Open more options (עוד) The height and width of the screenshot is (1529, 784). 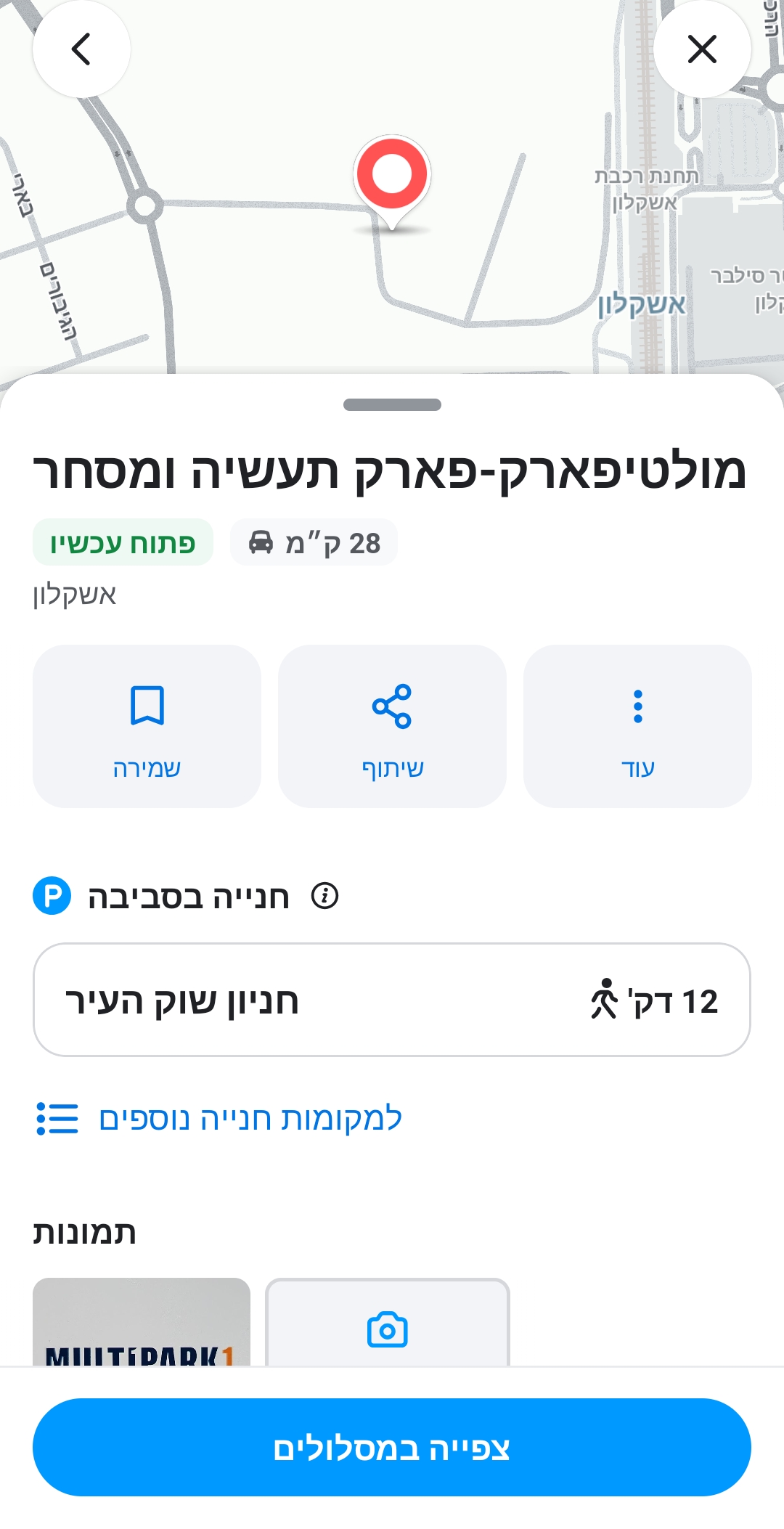637,726
